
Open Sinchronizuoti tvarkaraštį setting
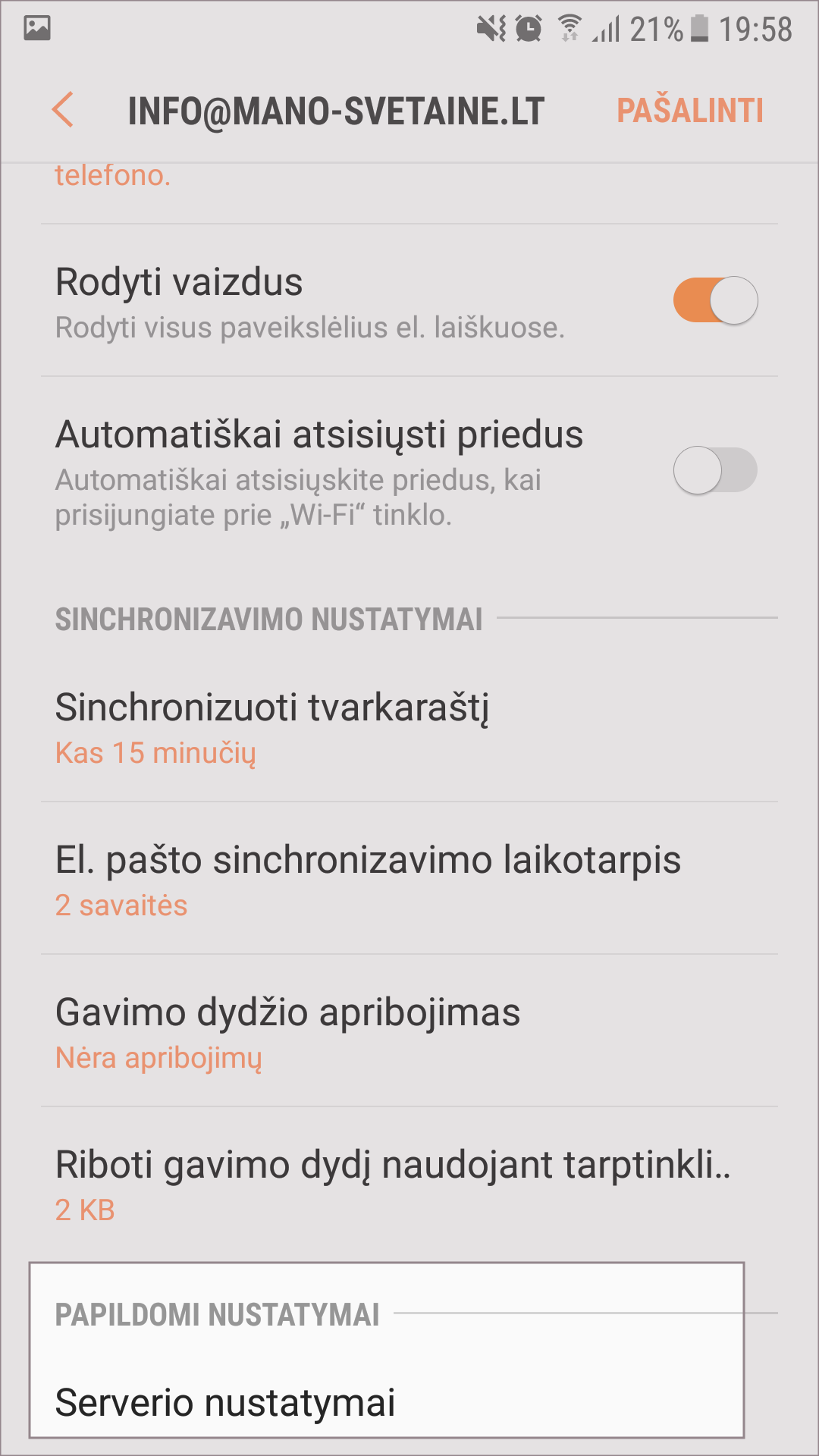point(409,726)
